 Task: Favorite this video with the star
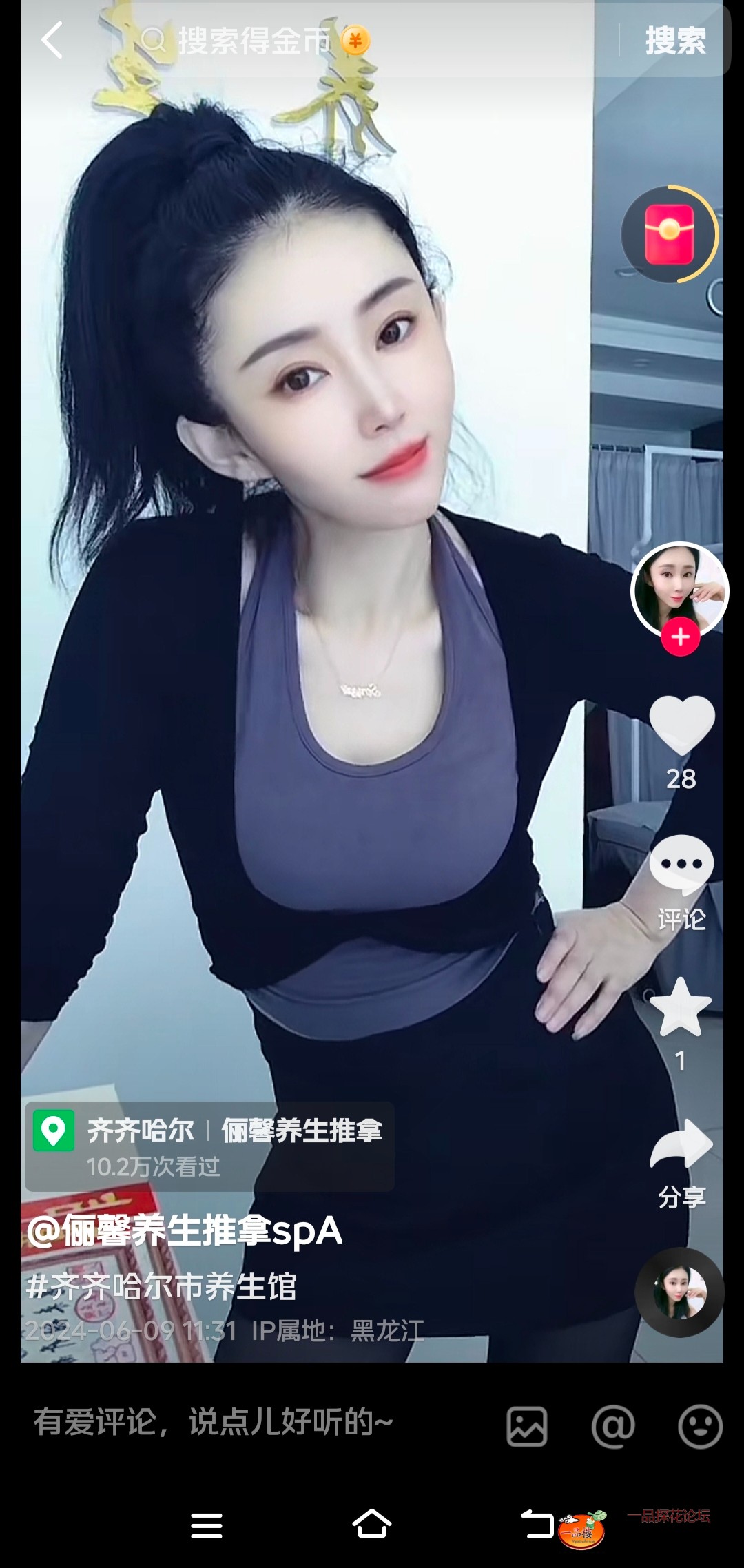coord(681,1007)
